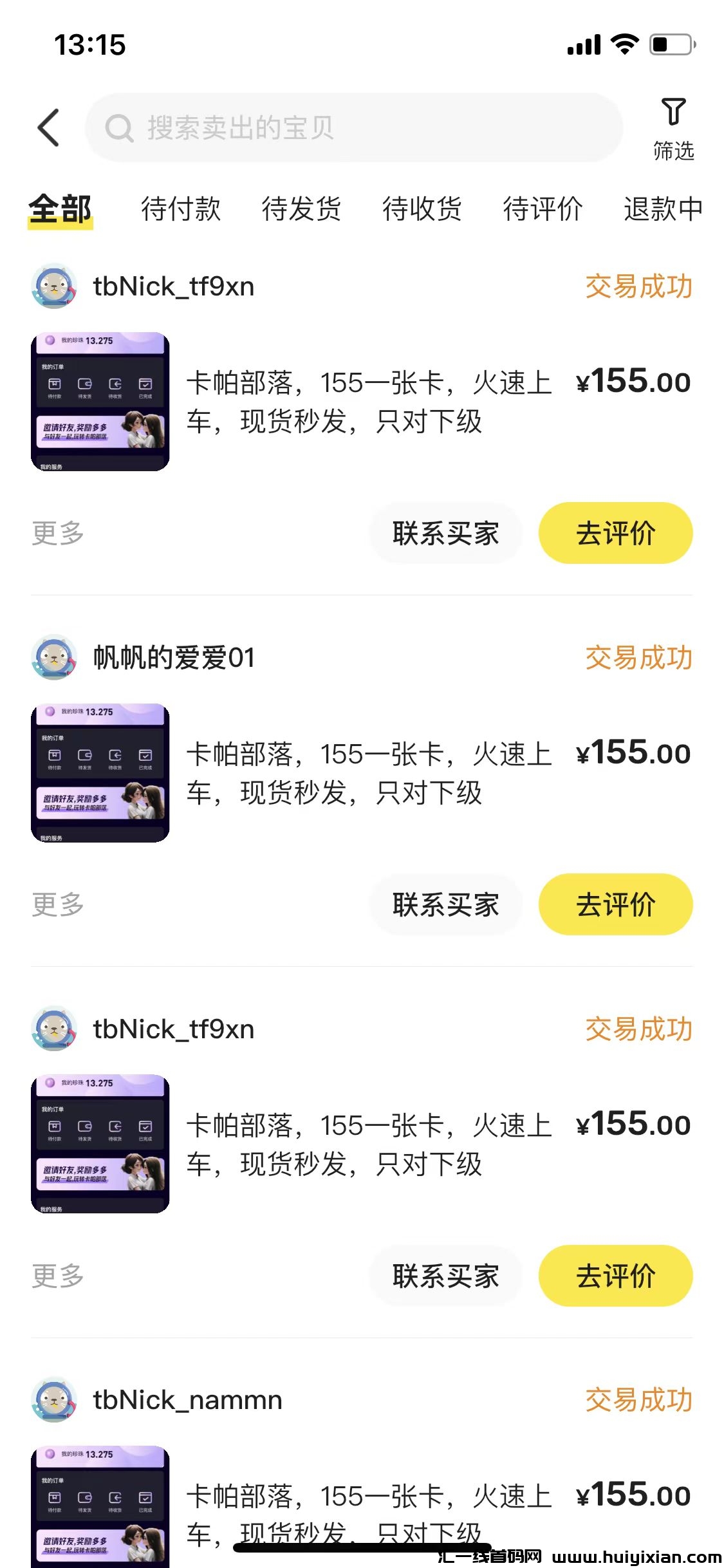This screenshot has width=724, height=1568.
Task: Tap 去评价 for 帆帆的爱爱01's order
Action: 615,904
